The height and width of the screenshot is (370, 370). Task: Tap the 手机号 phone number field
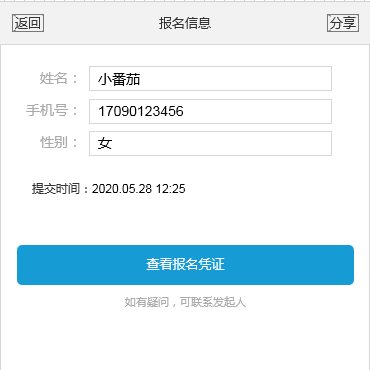tap(210, 111)
